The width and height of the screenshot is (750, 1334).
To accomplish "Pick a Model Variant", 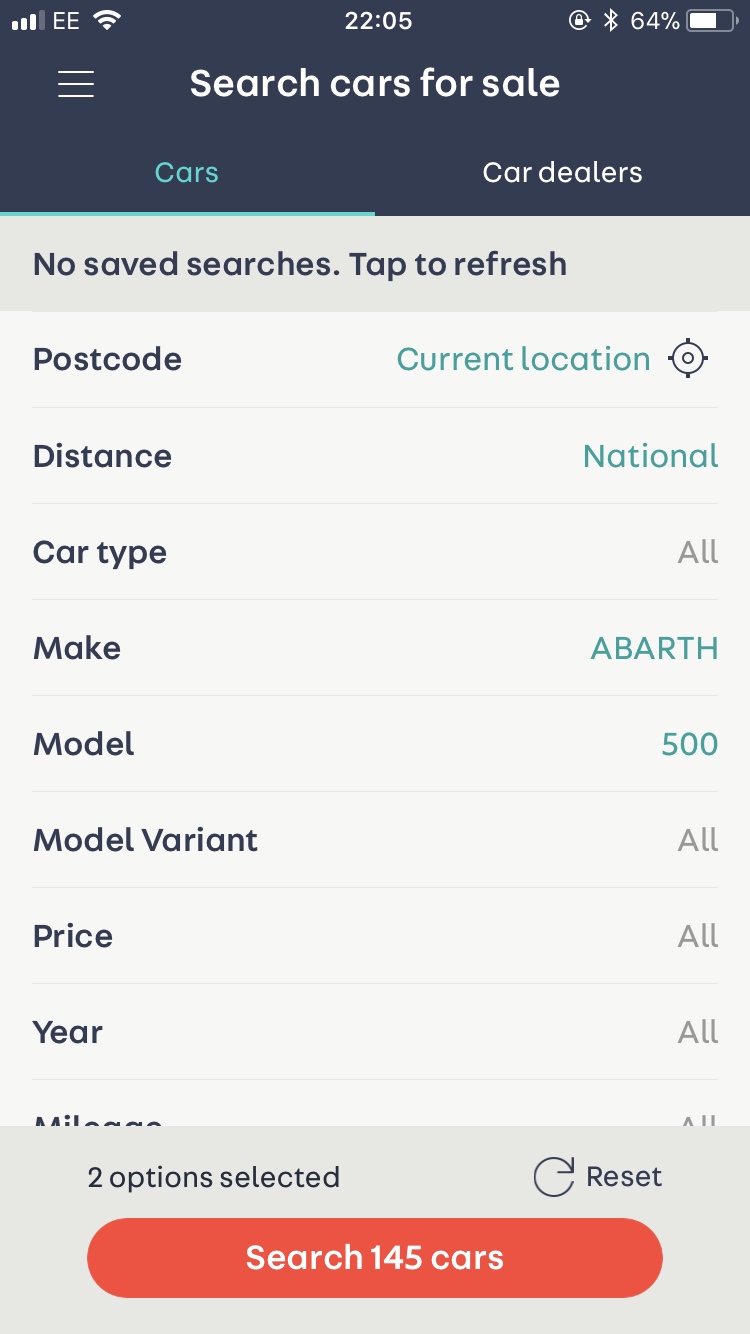I will pyautogui.click(x=375, y=840).
